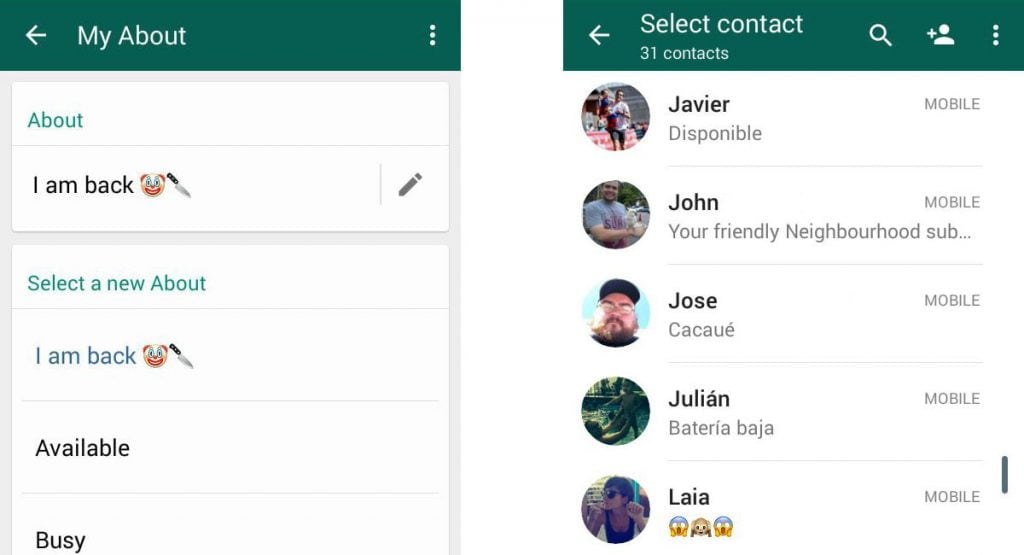Add a new contact
The width and height of the screenshot is (1024, 555).
tap(940, 36)
